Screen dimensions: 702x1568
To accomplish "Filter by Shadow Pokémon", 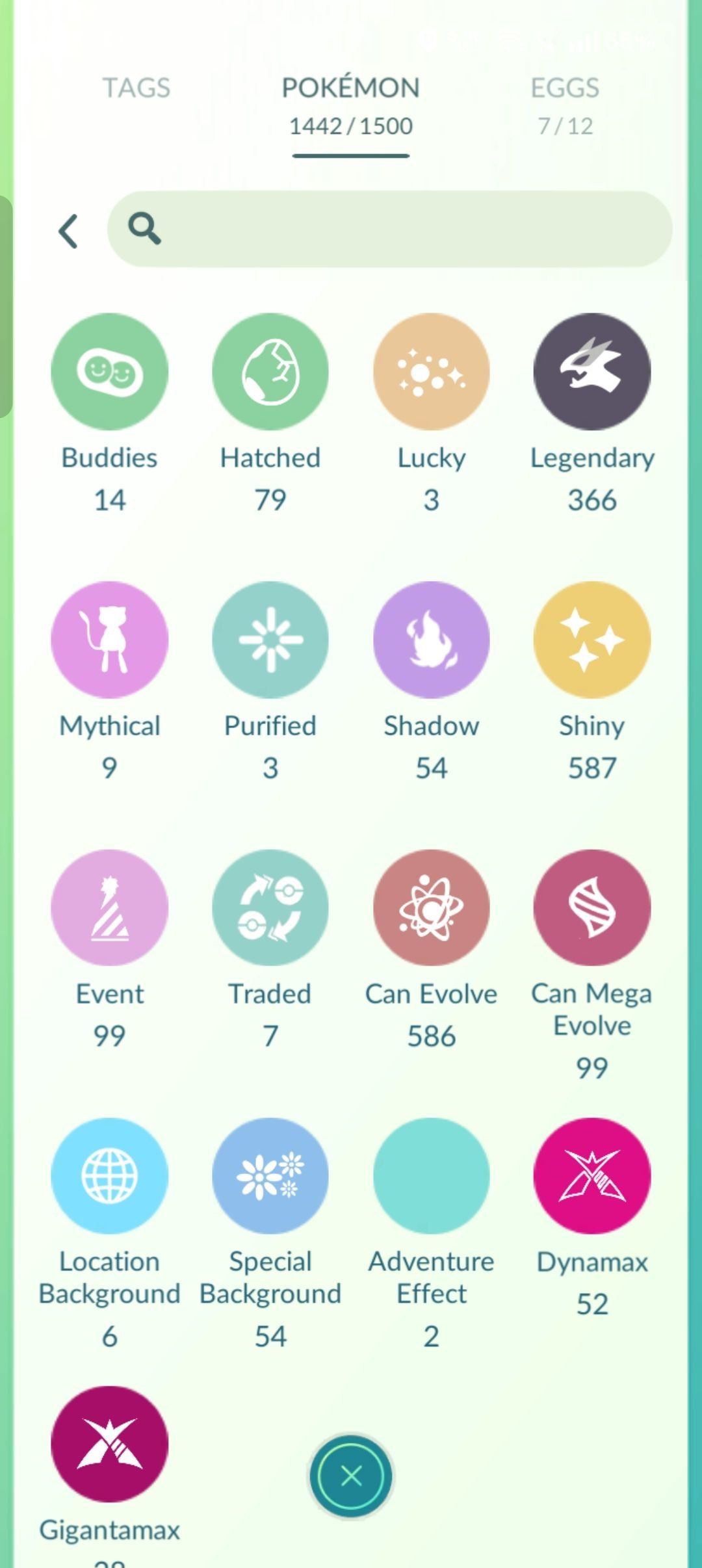I will pyautogui.click(x=431, y=640).
